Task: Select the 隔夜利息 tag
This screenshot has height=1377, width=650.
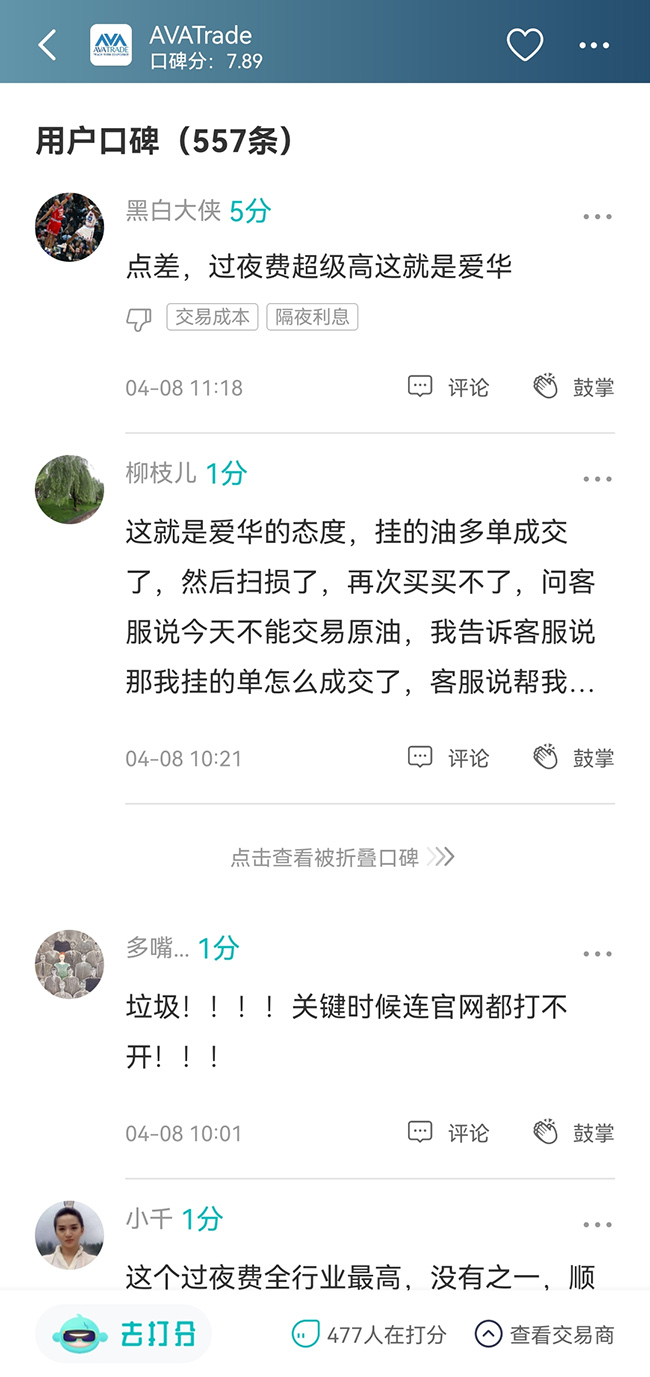Action: tap(312, 318)
